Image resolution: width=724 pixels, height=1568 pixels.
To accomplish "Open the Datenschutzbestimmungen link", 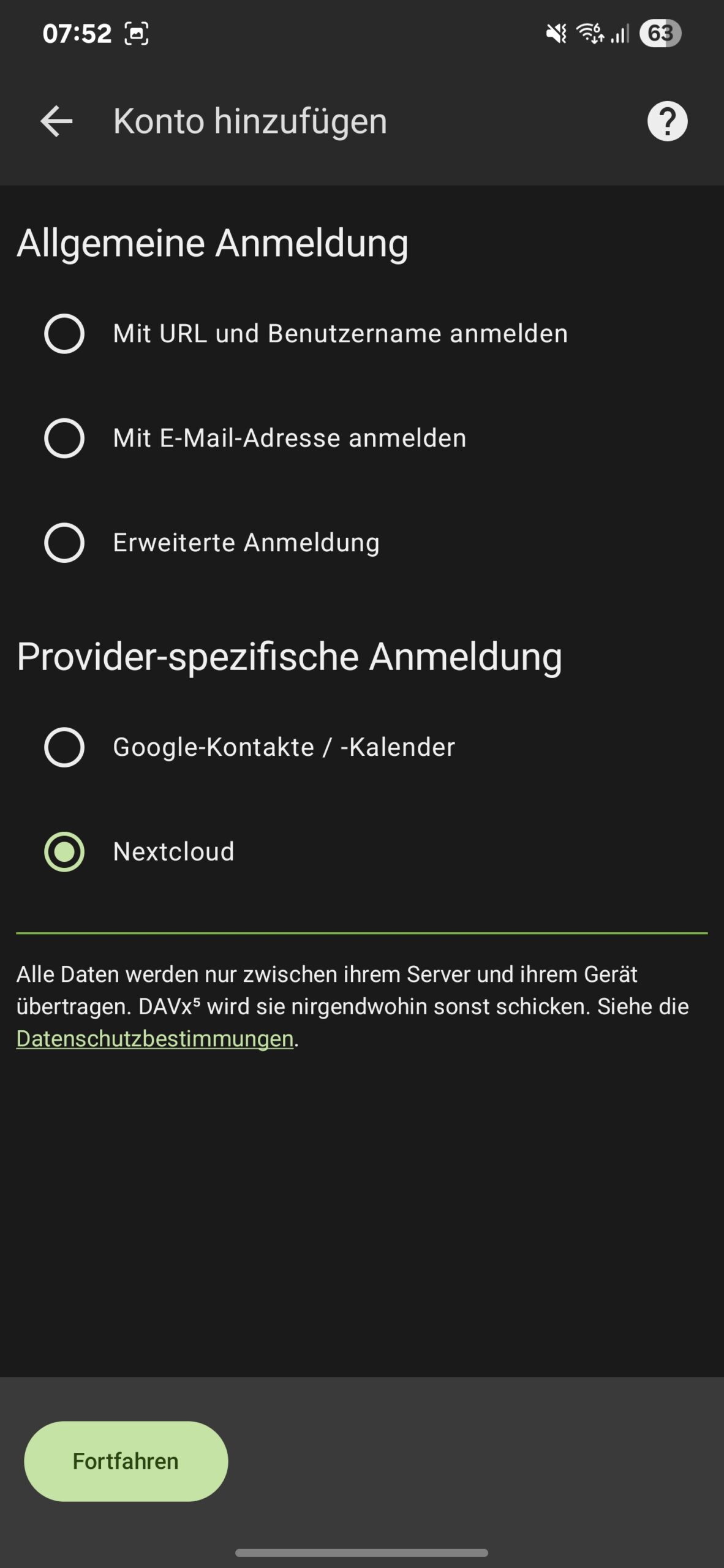I will (155, 1039).
